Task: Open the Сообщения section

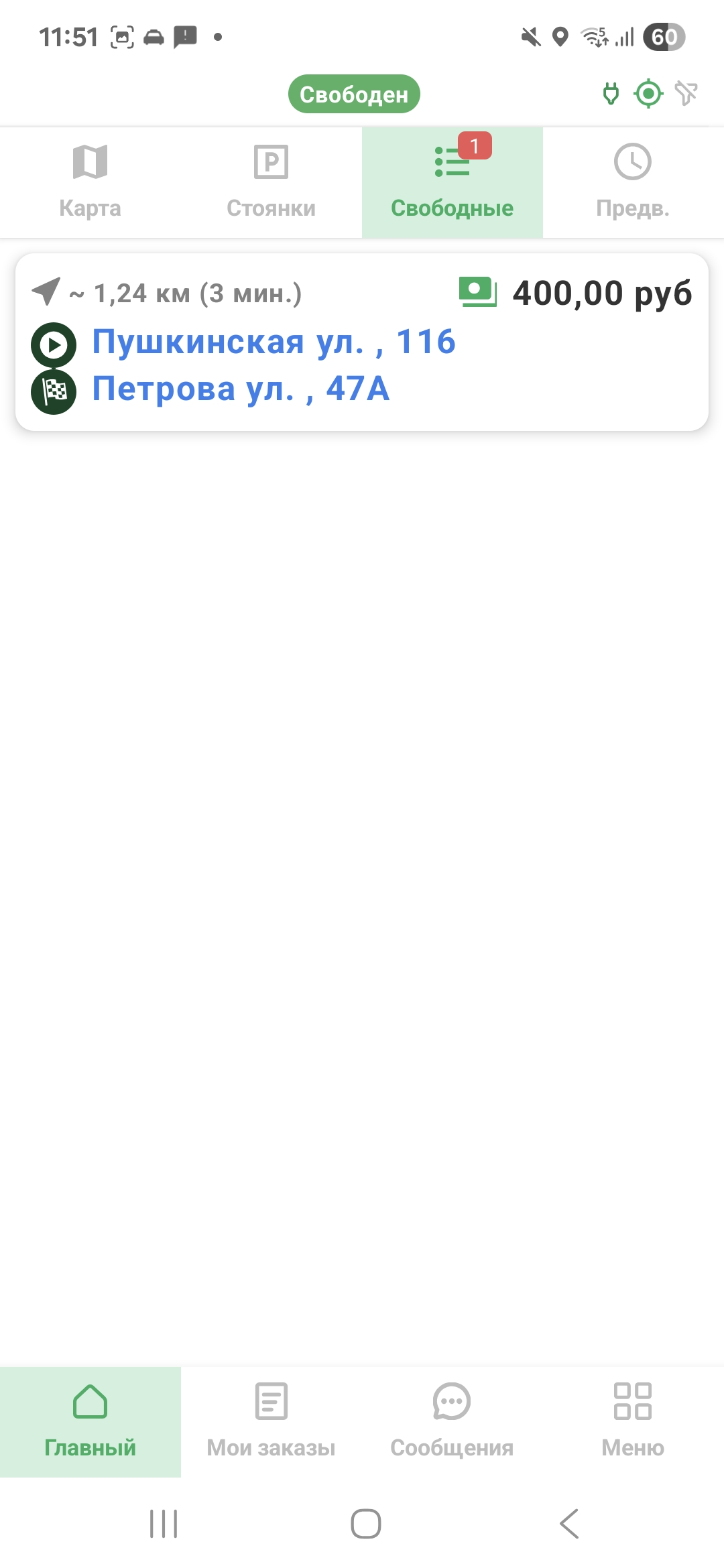Action: [452, 1422]
